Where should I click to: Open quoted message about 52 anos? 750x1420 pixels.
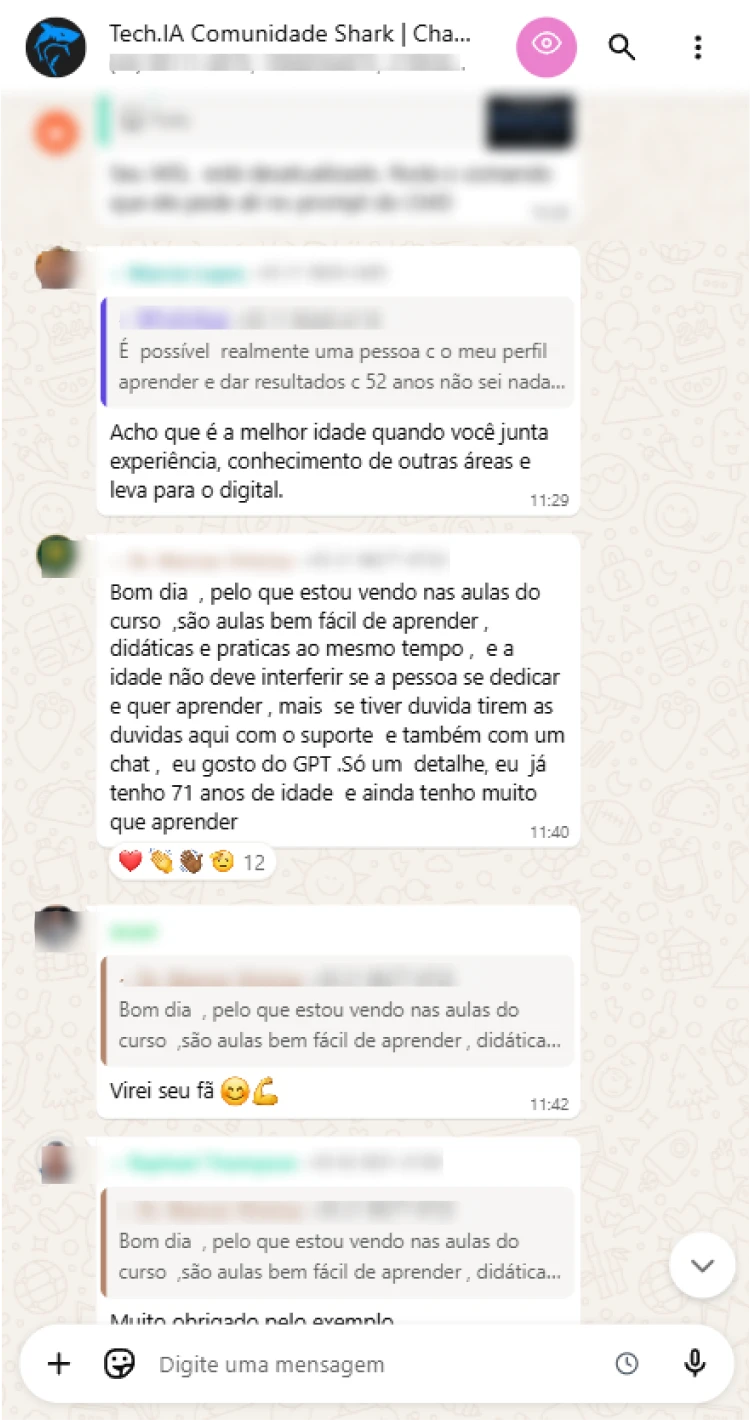(338, 352)
